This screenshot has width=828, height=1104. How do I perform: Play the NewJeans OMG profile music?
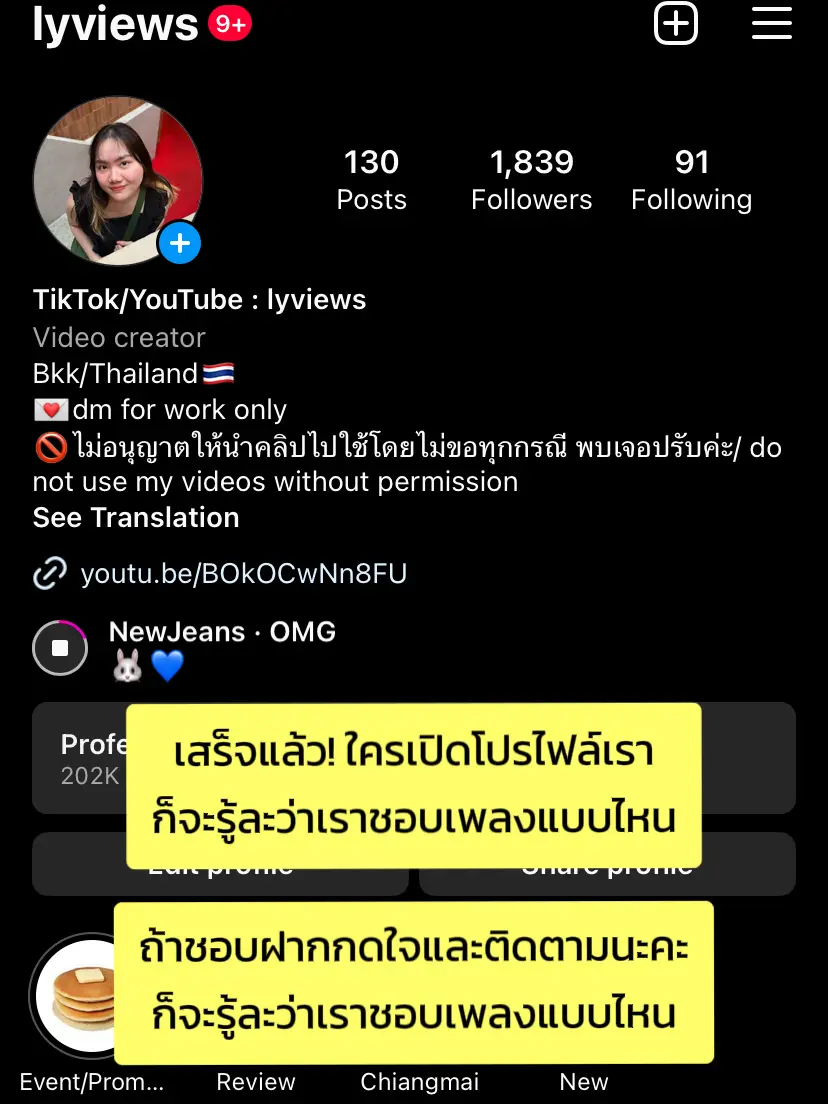click(60, 648)
